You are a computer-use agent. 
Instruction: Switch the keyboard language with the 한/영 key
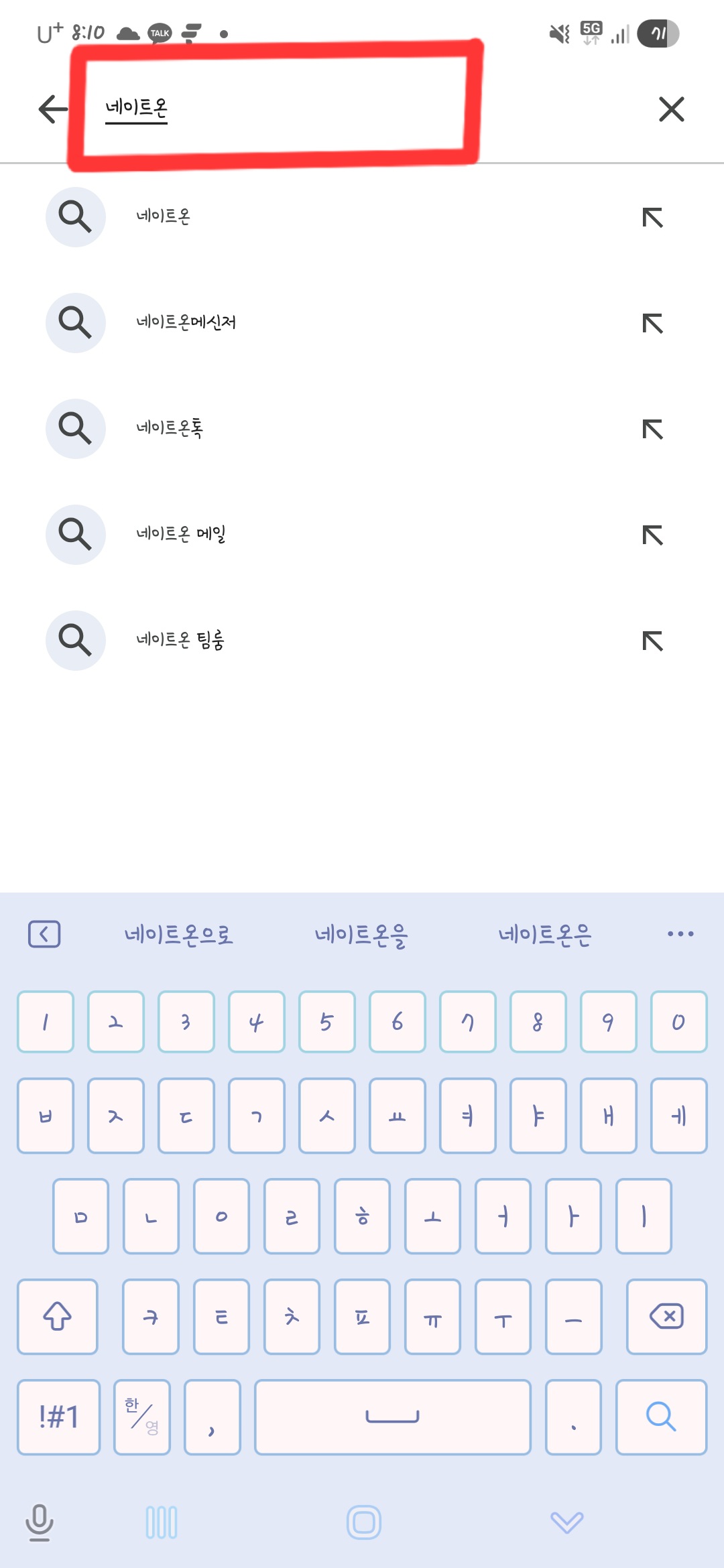pos(142,1417)
